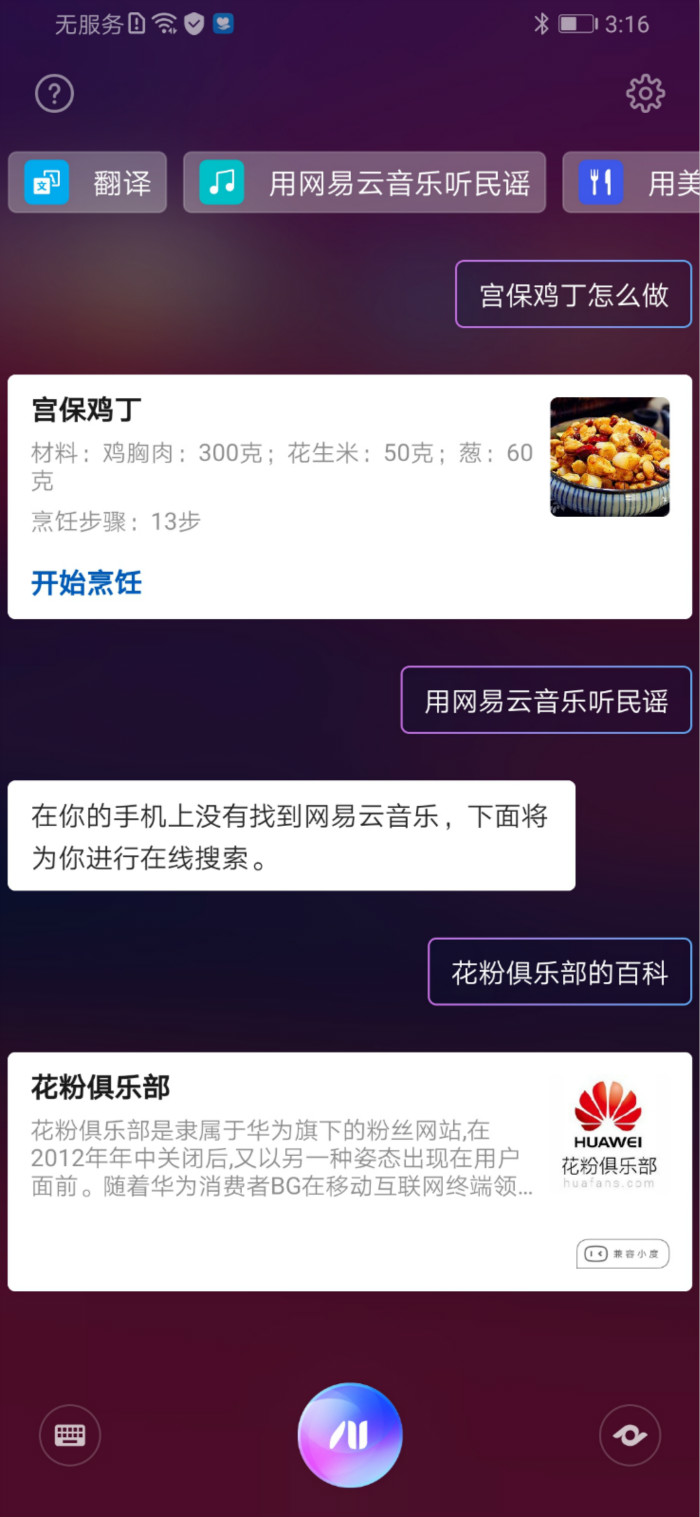The image size is (700, 1517).
Task: Open the settings gear icon
Action: (645, 93)
